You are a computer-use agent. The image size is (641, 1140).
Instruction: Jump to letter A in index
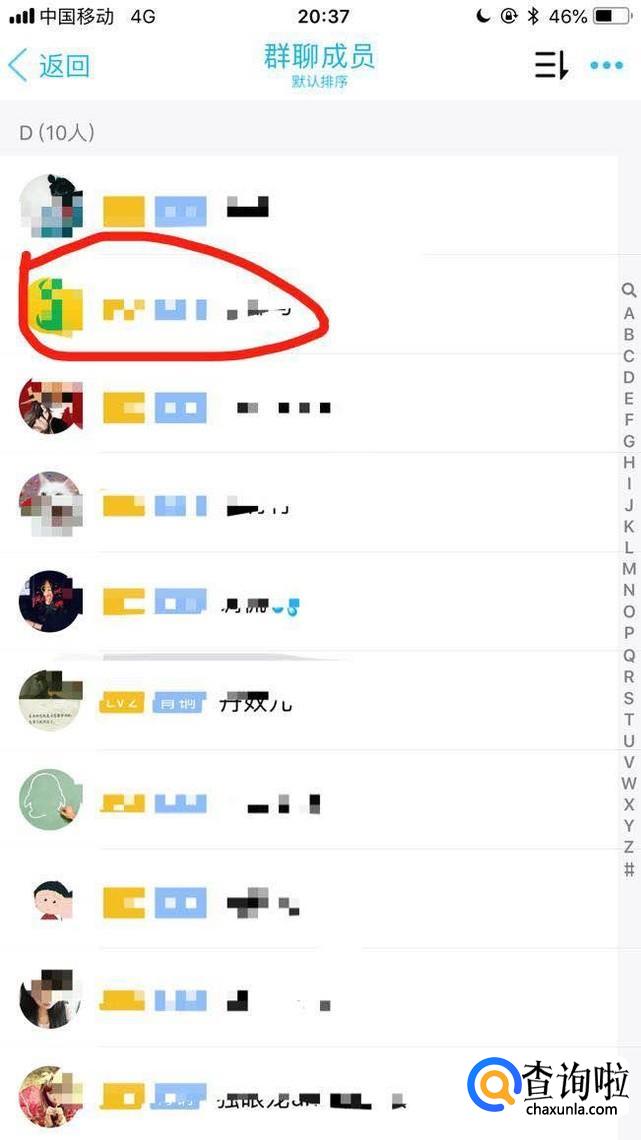[x=629, y=313]
